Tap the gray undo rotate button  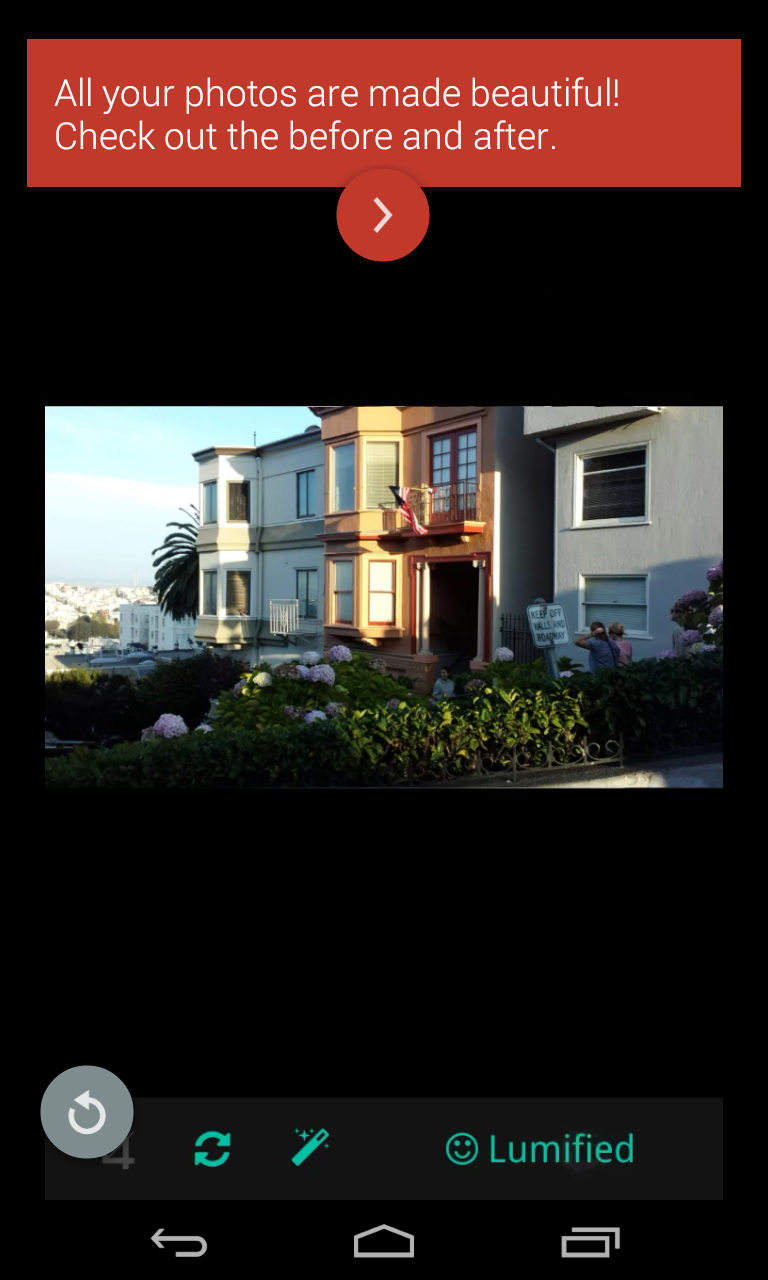[87, 1112]
